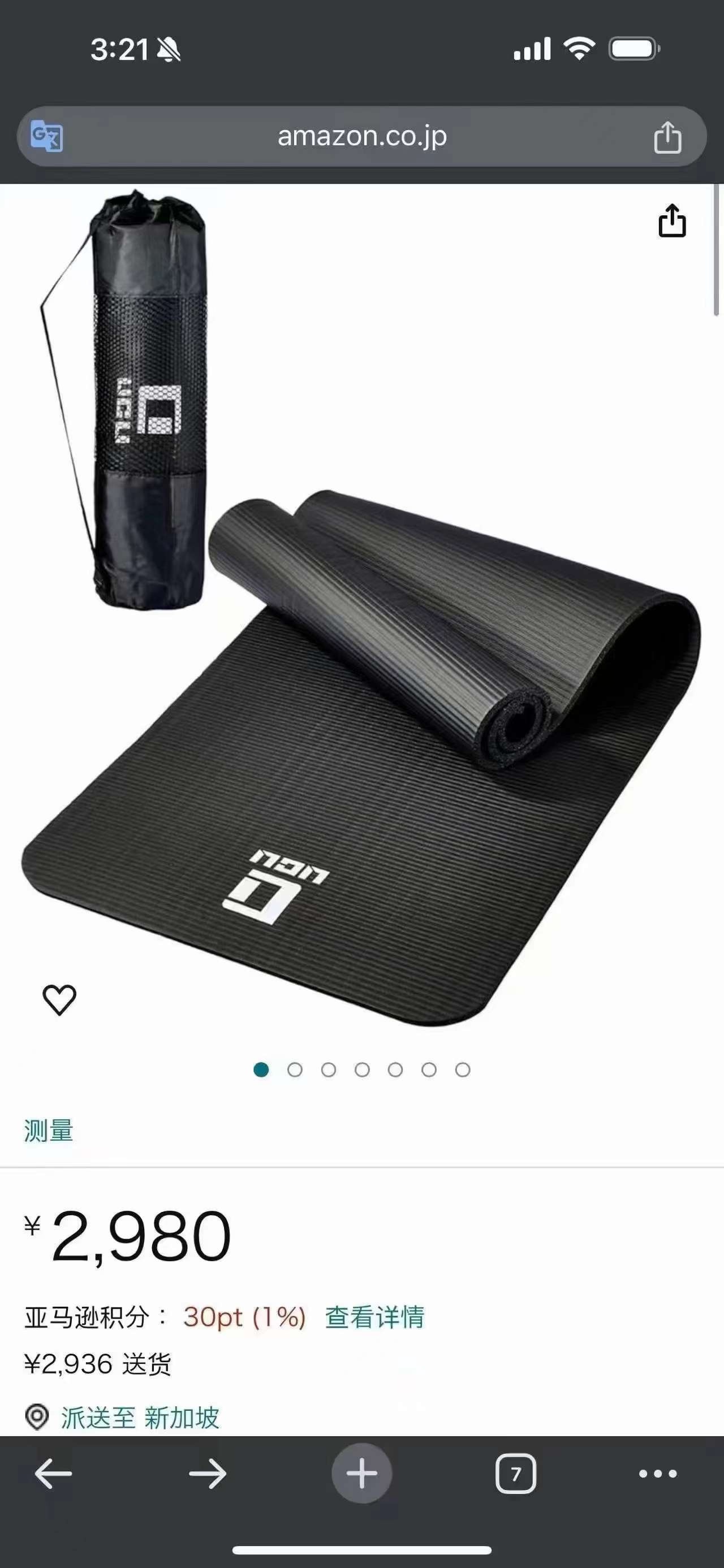
Task: Share this yoga mat product
Action: [671, 220]
